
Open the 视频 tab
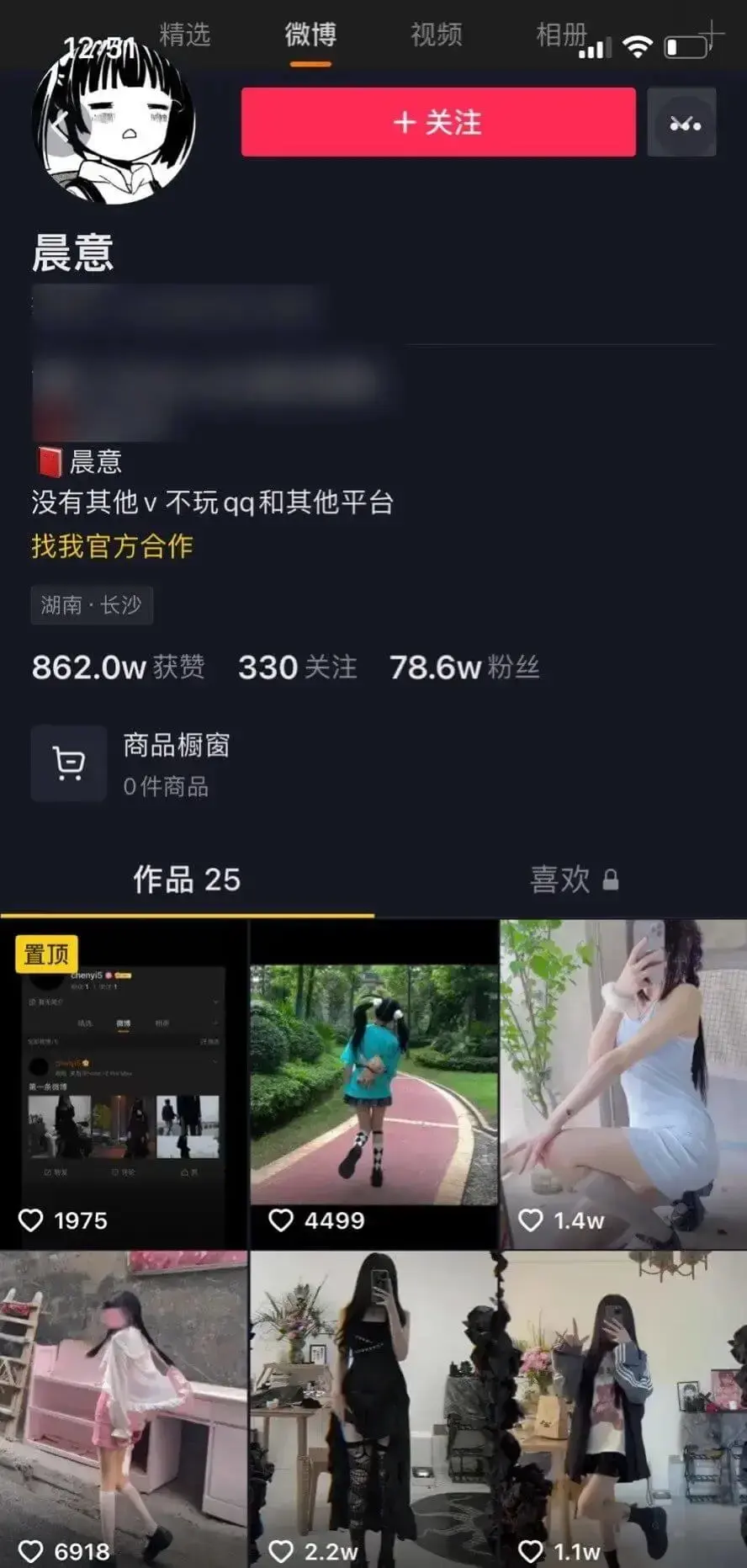click(436, 35)
